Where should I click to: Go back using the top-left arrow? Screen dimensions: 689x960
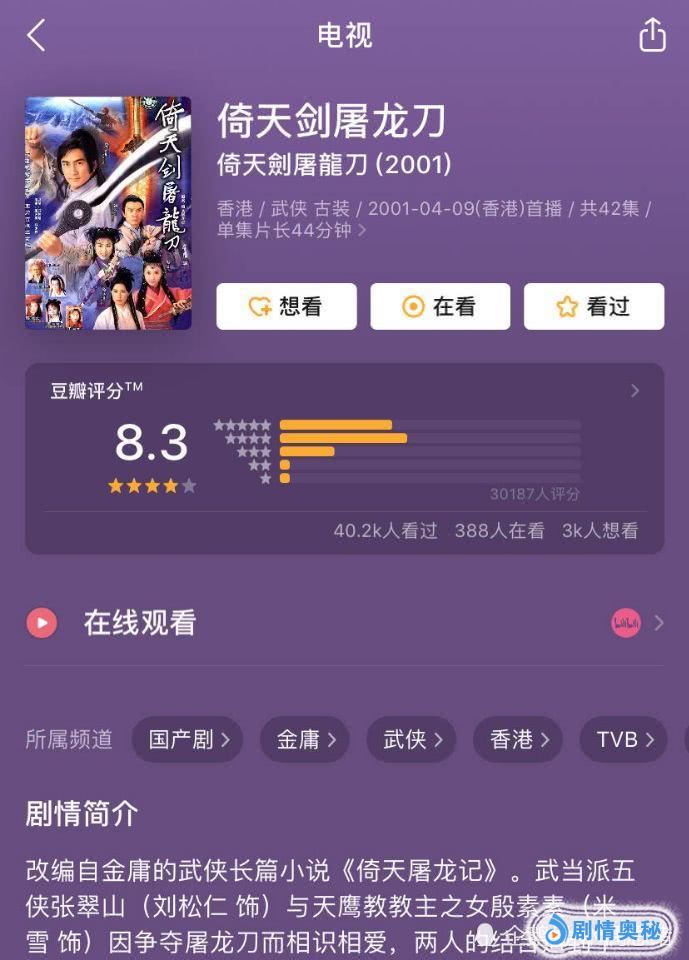coord(36,36)
